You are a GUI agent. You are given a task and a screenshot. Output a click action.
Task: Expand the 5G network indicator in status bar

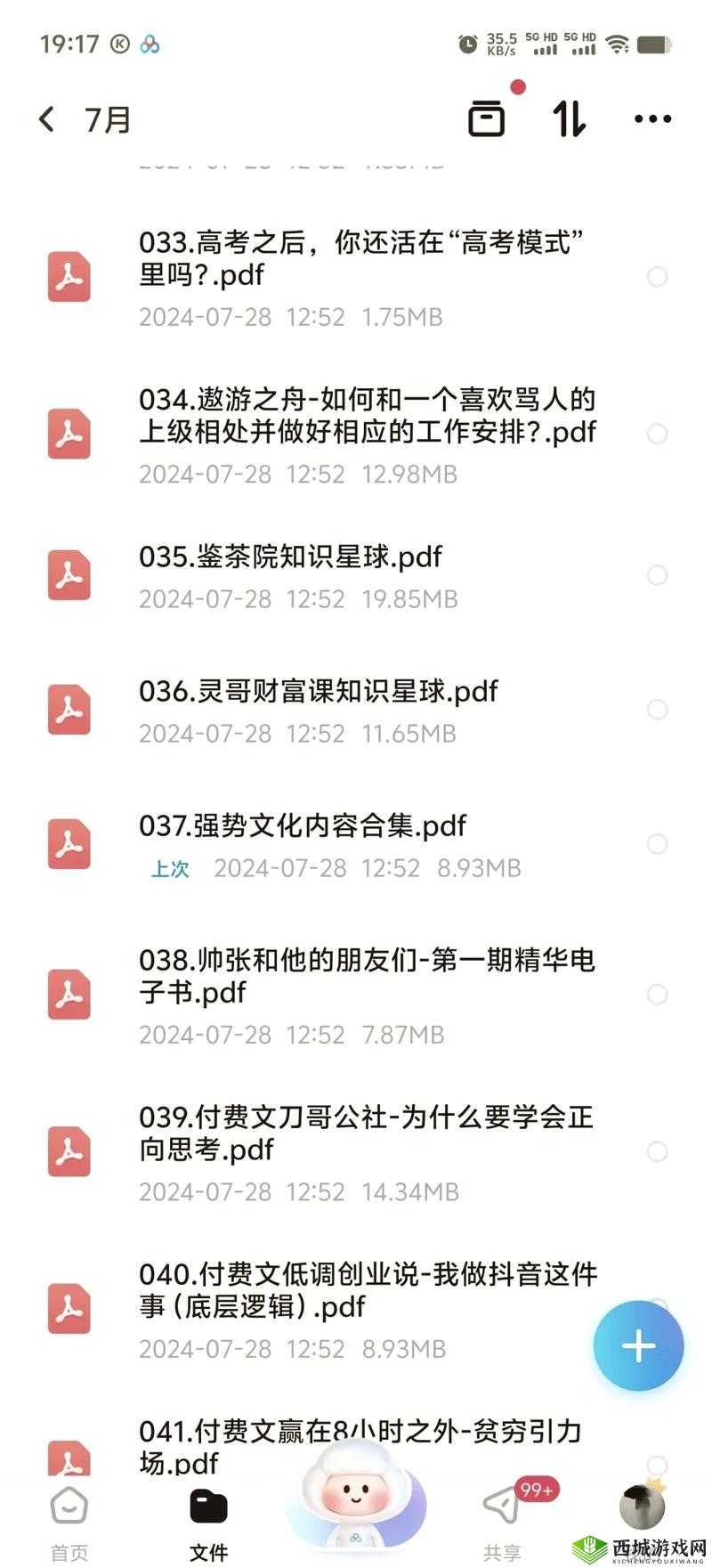(x=545, y=45)
